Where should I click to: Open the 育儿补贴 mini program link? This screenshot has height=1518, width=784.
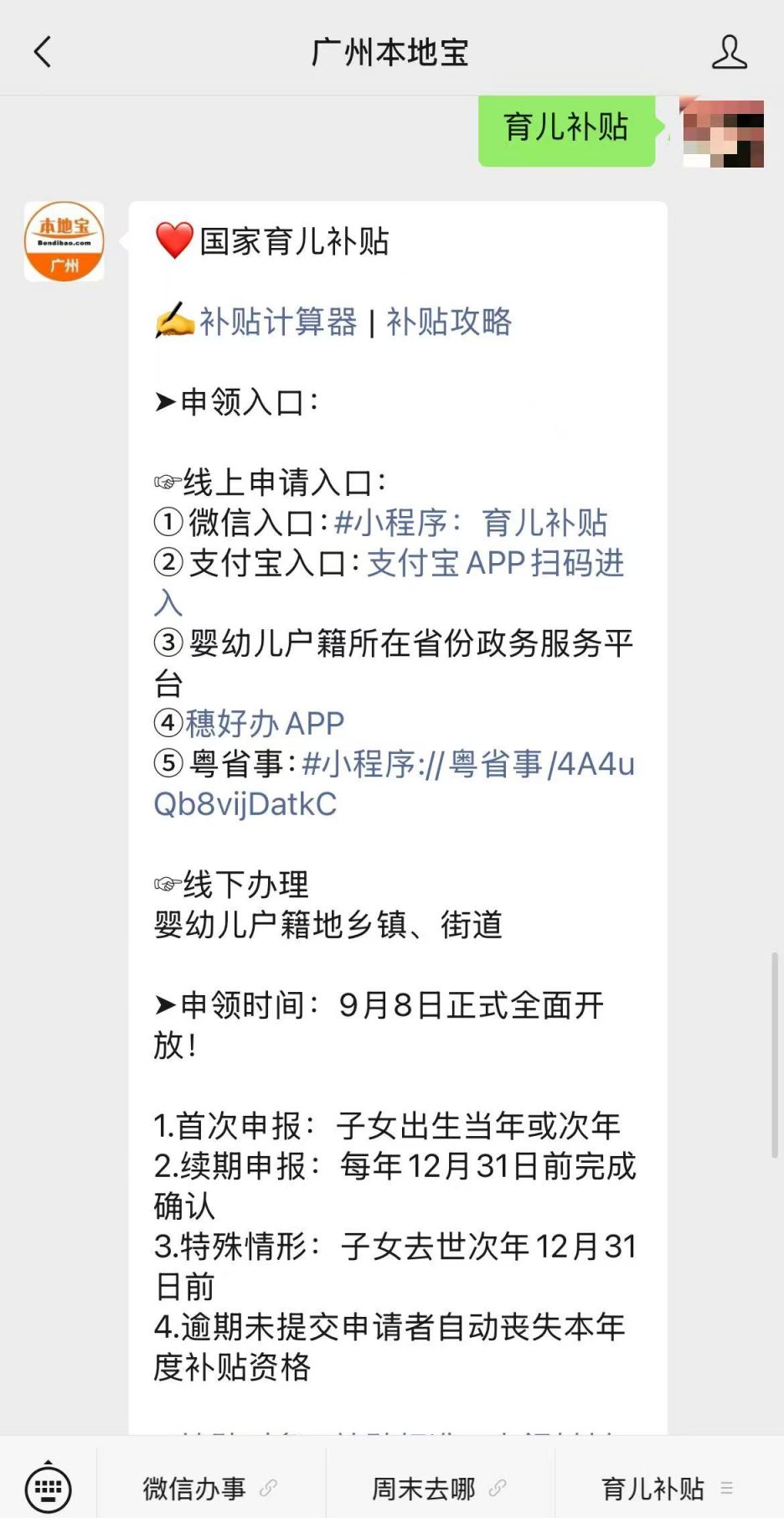coord(471,523)
